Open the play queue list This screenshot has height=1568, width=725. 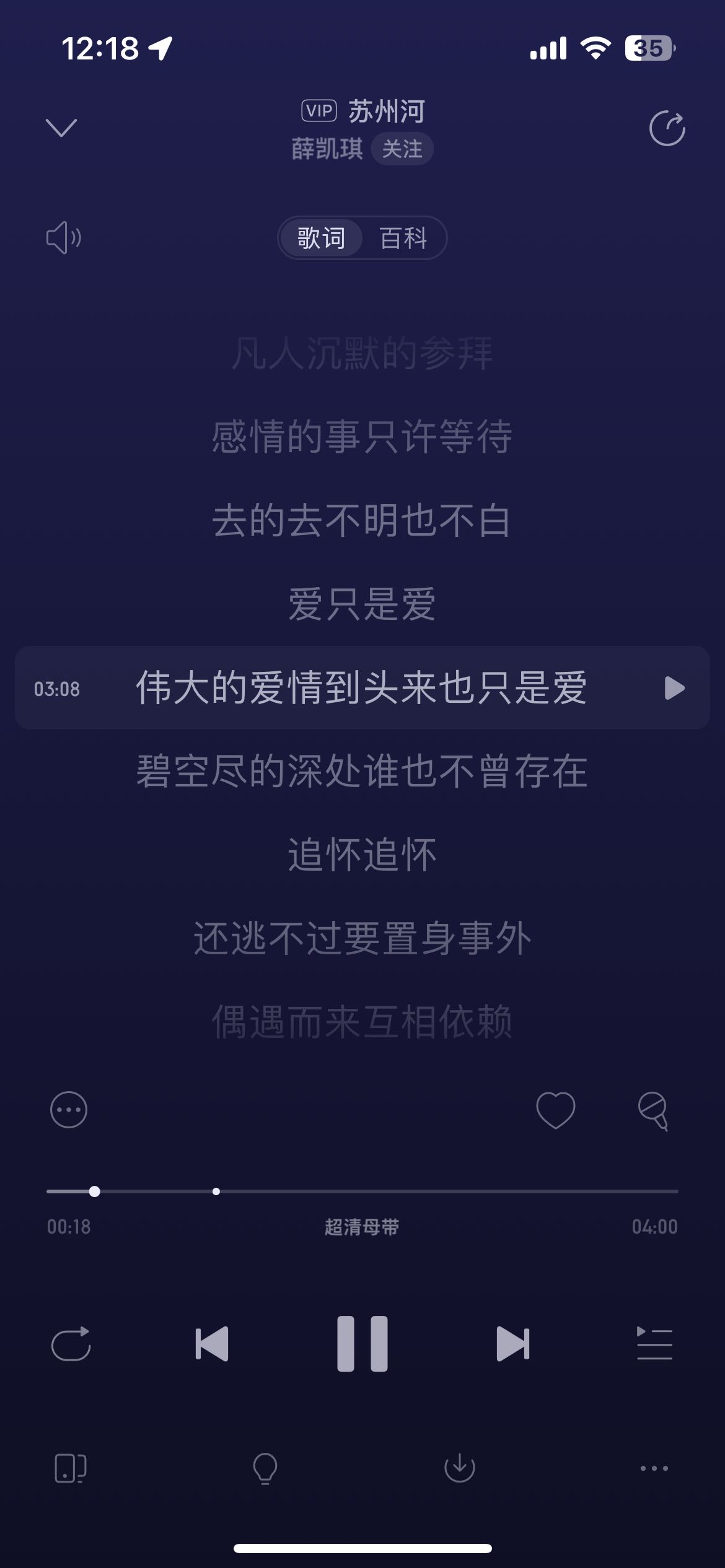[654, 1344]
